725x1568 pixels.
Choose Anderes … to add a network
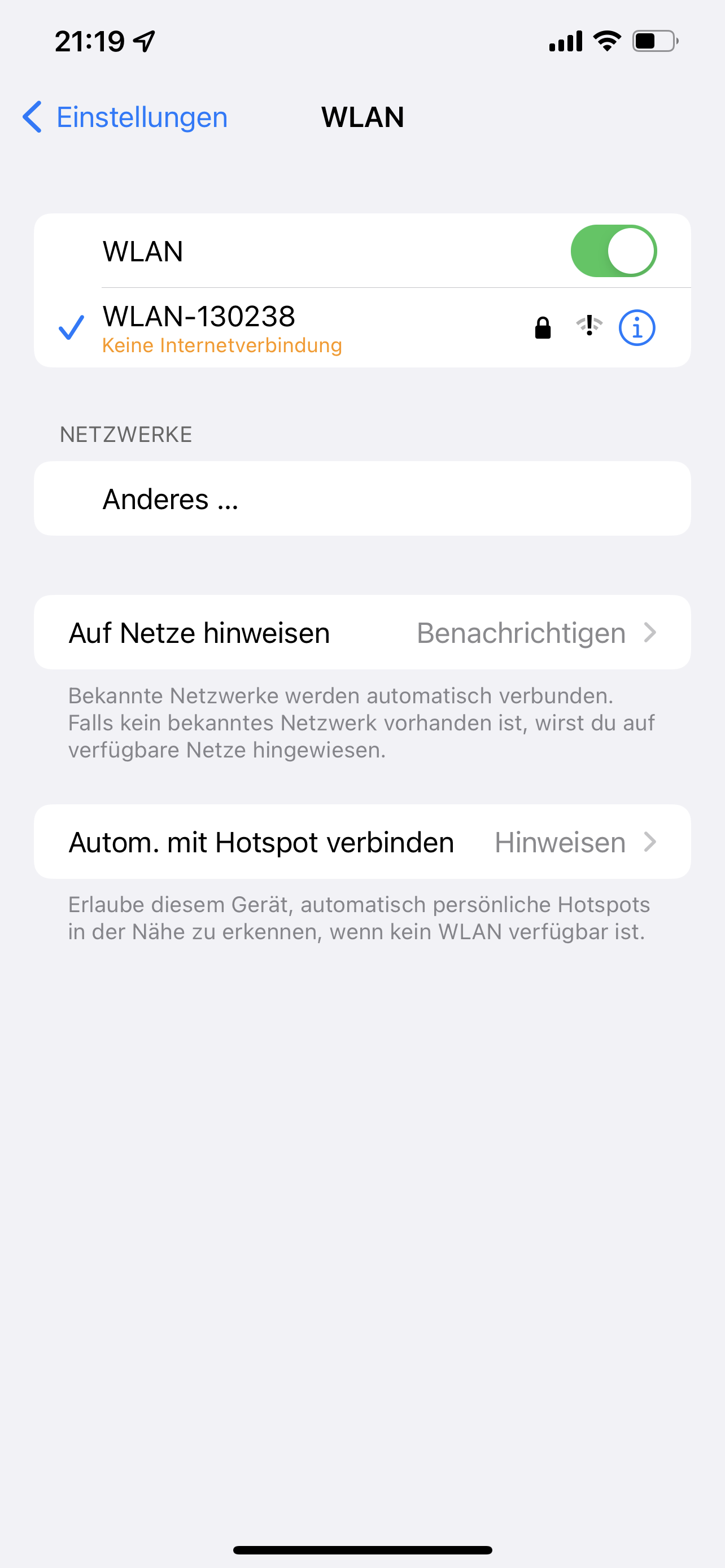point(361,498)
